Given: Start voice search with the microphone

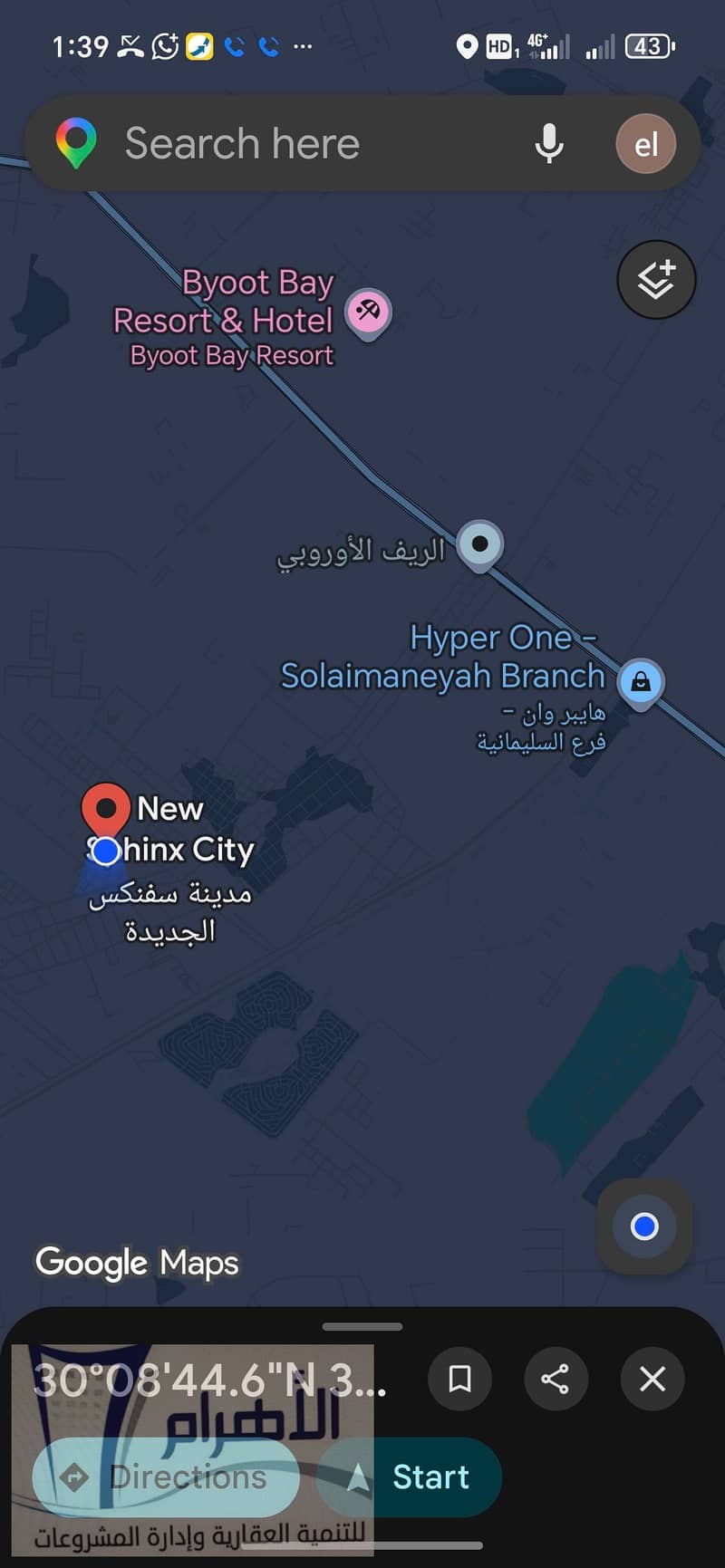Looking at the screenshot, I should [549, 144].
